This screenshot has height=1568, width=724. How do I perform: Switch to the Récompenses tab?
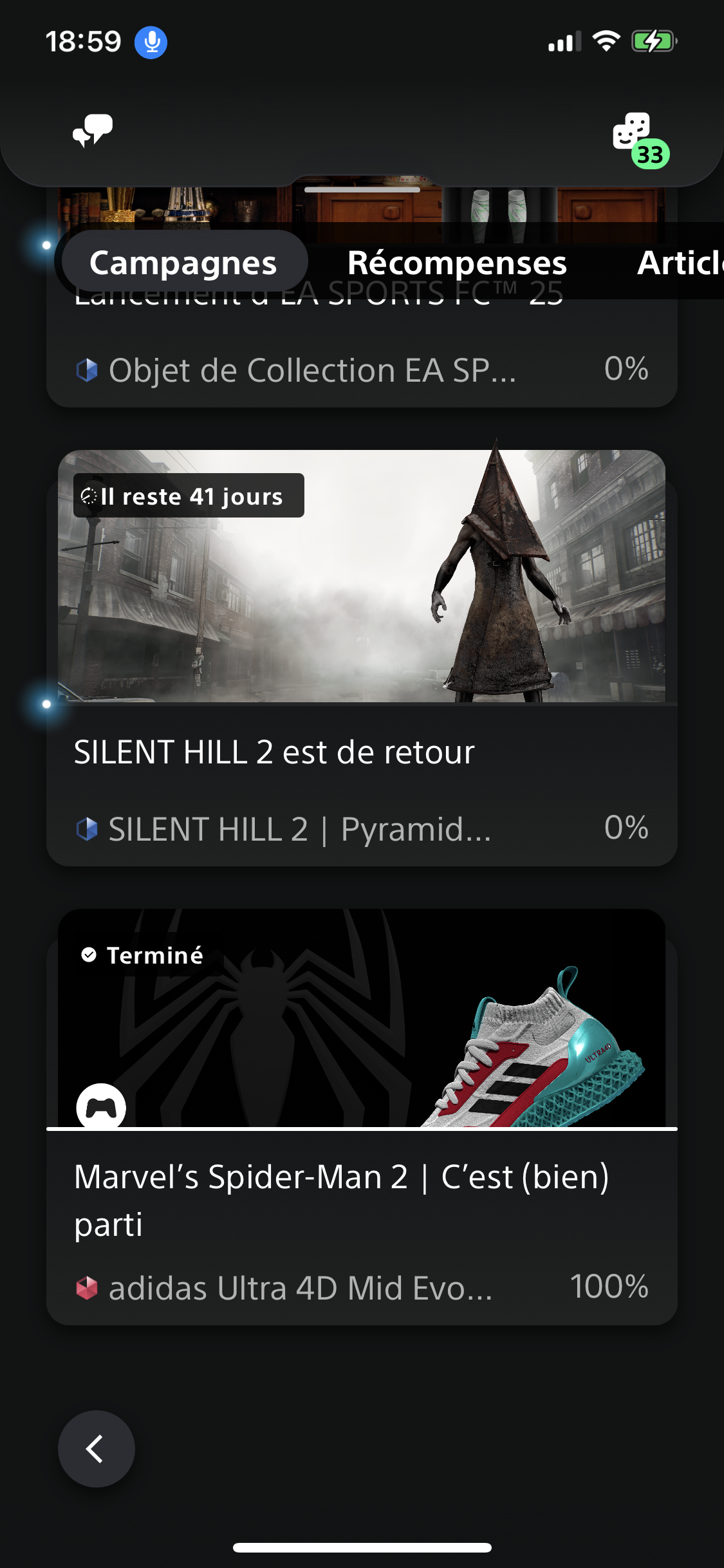point(457,263)
